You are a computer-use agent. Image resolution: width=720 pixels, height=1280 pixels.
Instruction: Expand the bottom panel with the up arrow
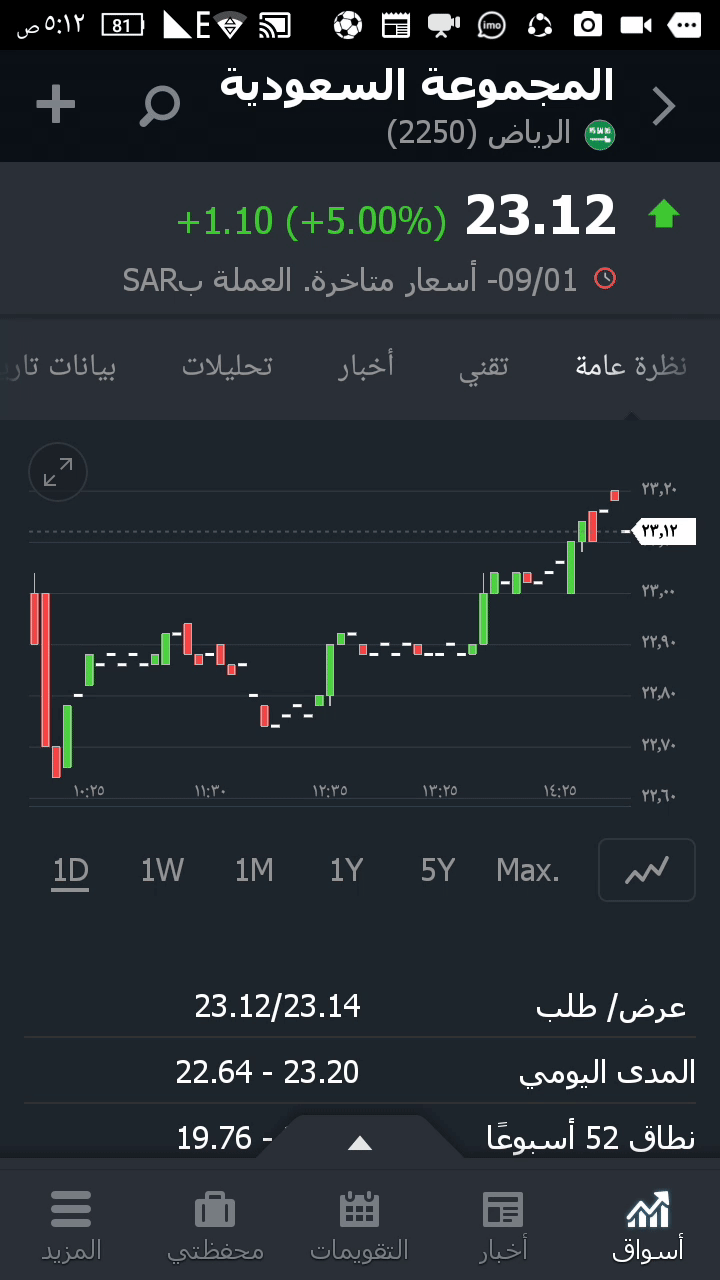coord(360,1143)
